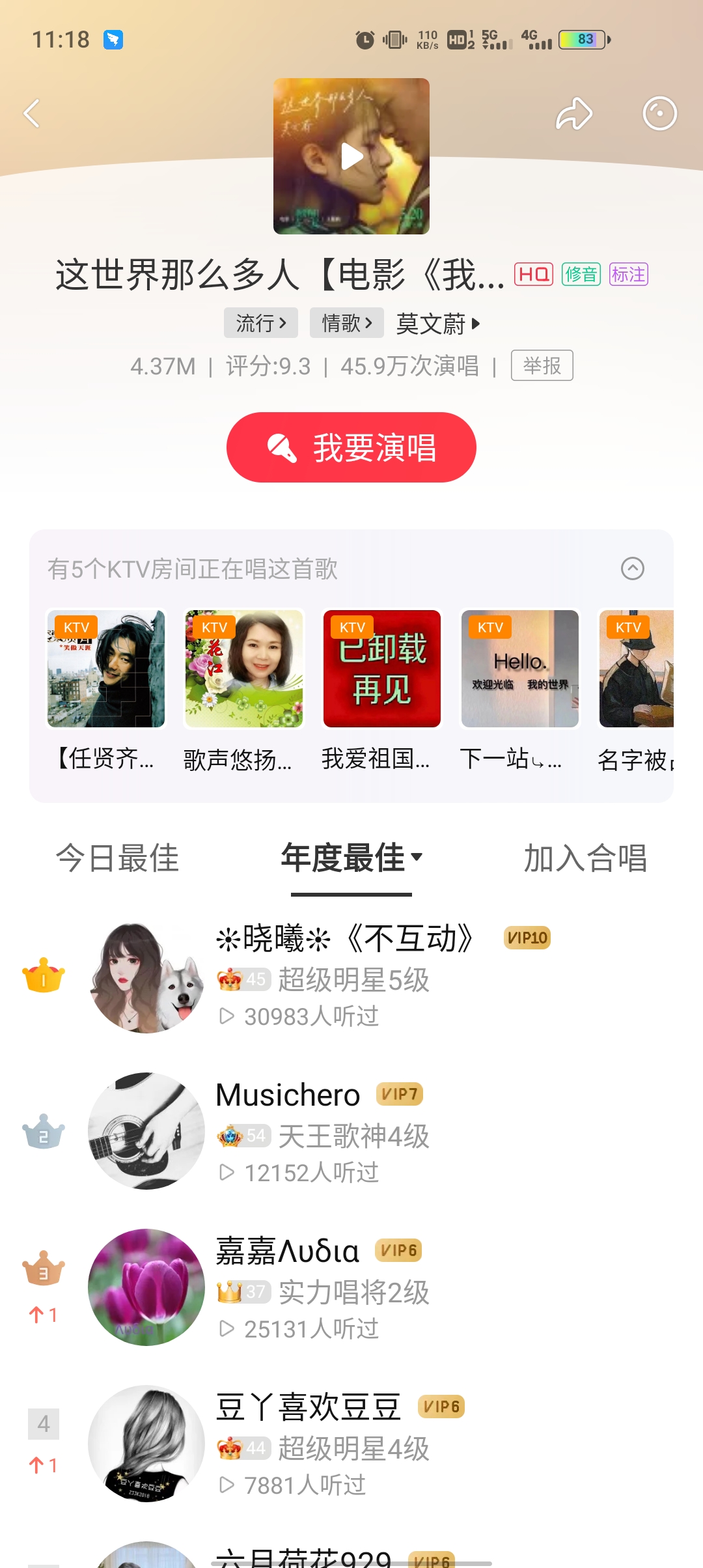Viewport: 703px width, 1568px height.
Task: Go back using the top-left arrow
Action: pos(33,114)
